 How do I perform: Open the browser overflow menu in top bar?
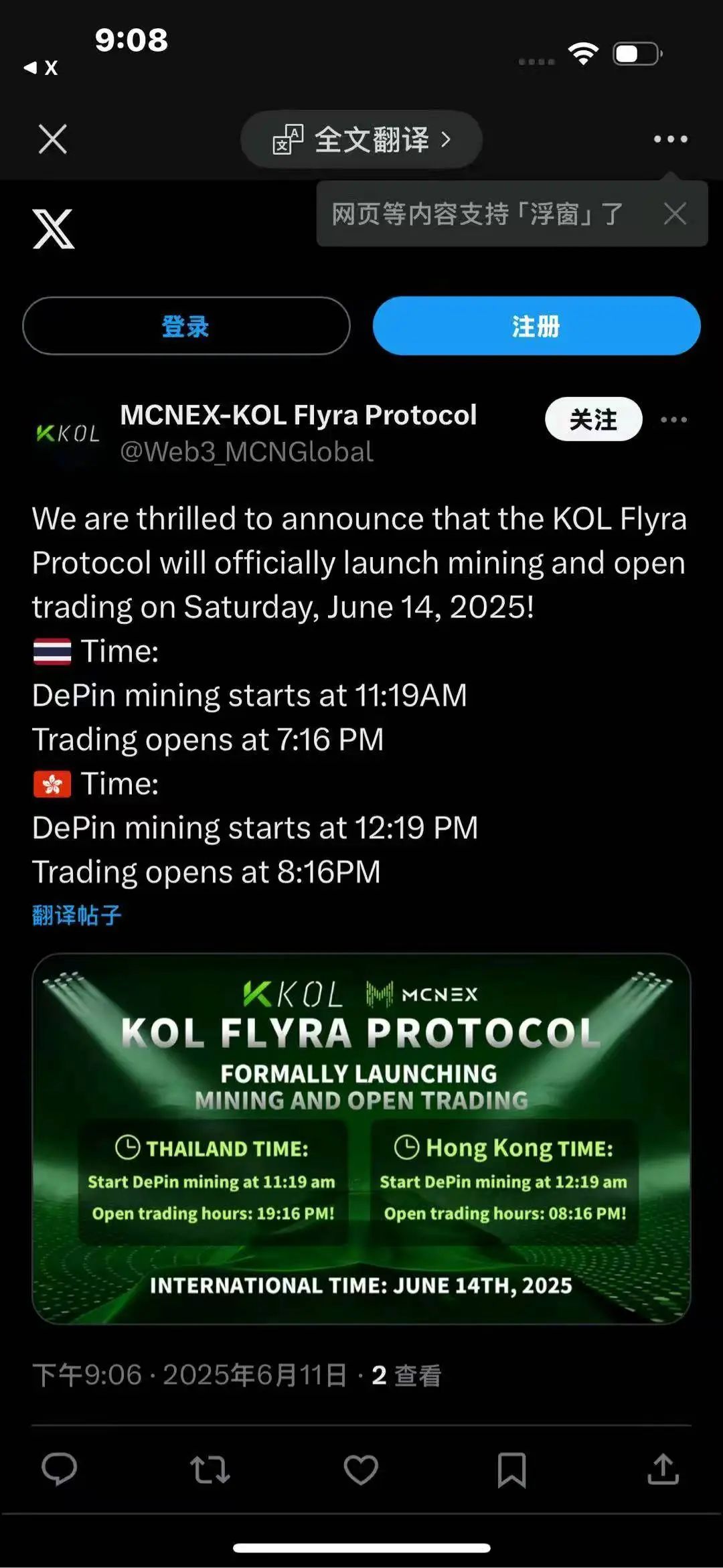pyautogui.click(x=670, y=139)
